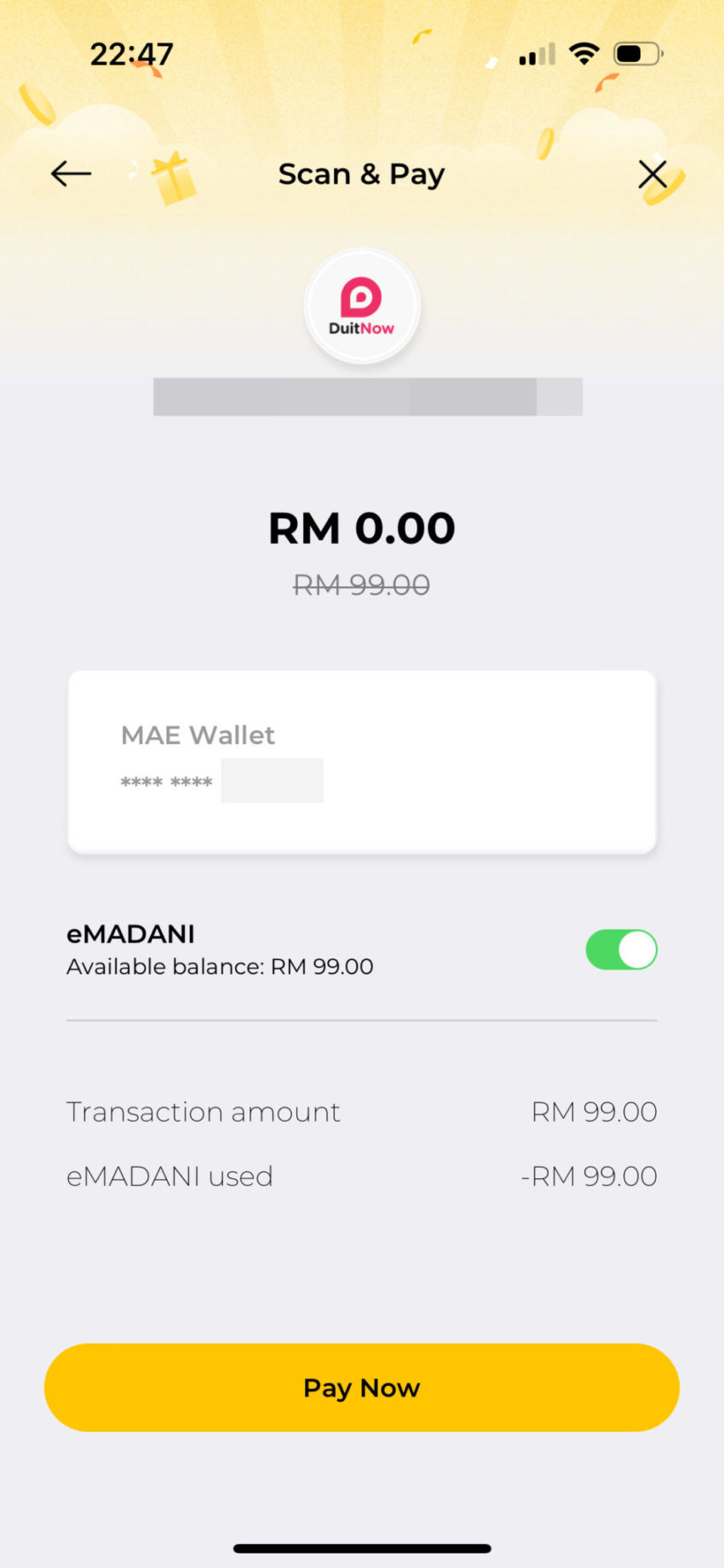Close the Scan & Pay screen
Image resolution: width=724 pixels, height=1568 pixels.
click(652, 174)
